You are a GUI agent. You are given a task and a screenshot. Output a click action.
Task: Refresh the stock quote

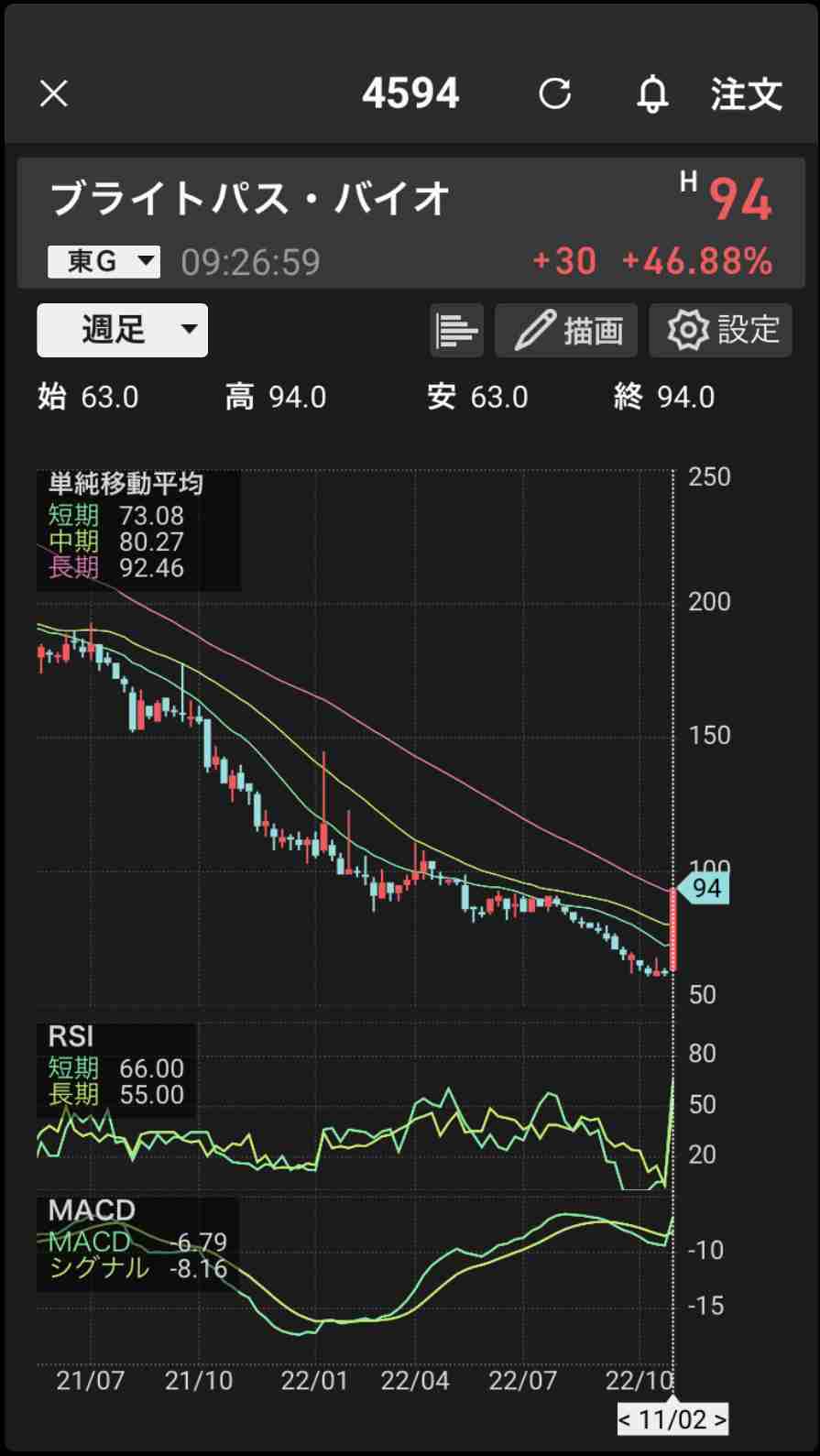click(555, 93)
